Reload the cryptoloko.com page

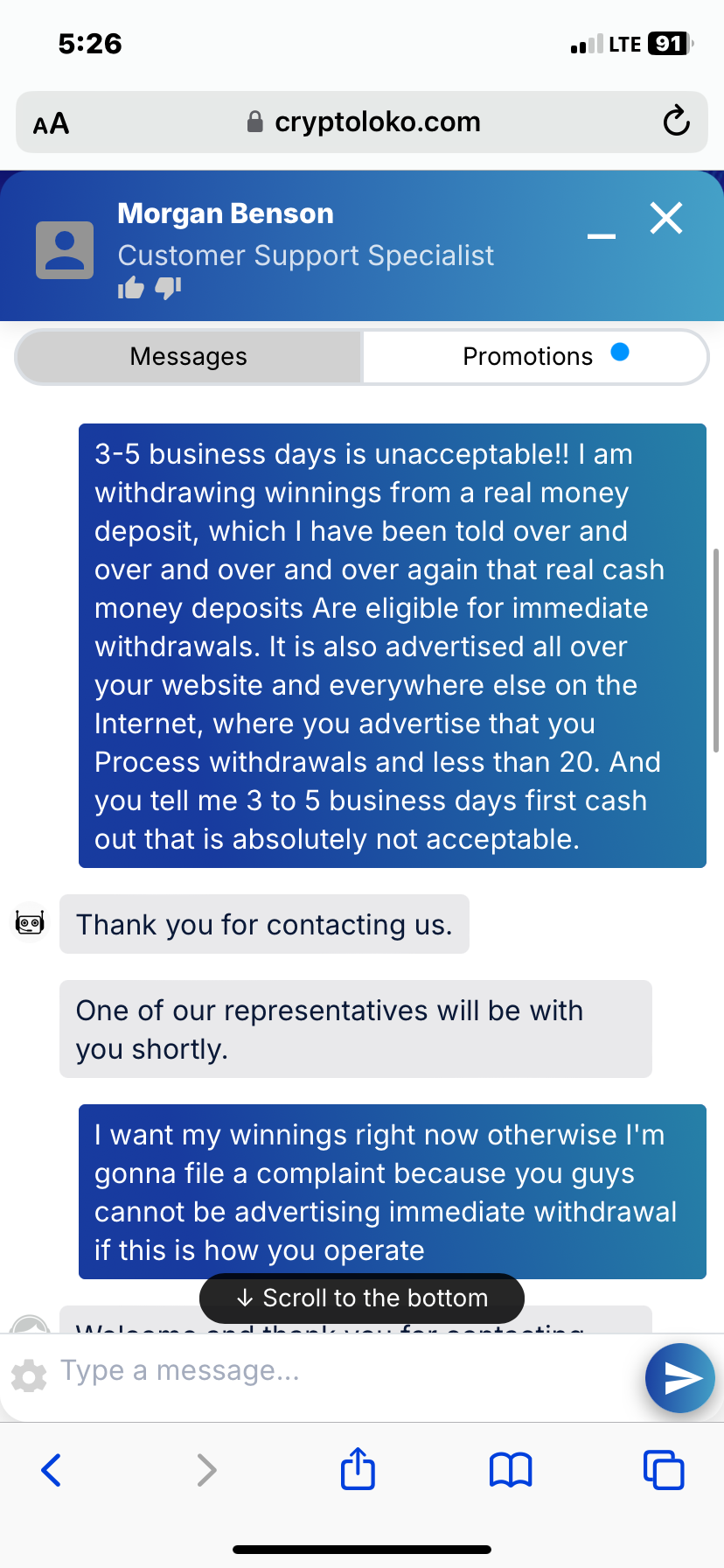tap(676, 122)
